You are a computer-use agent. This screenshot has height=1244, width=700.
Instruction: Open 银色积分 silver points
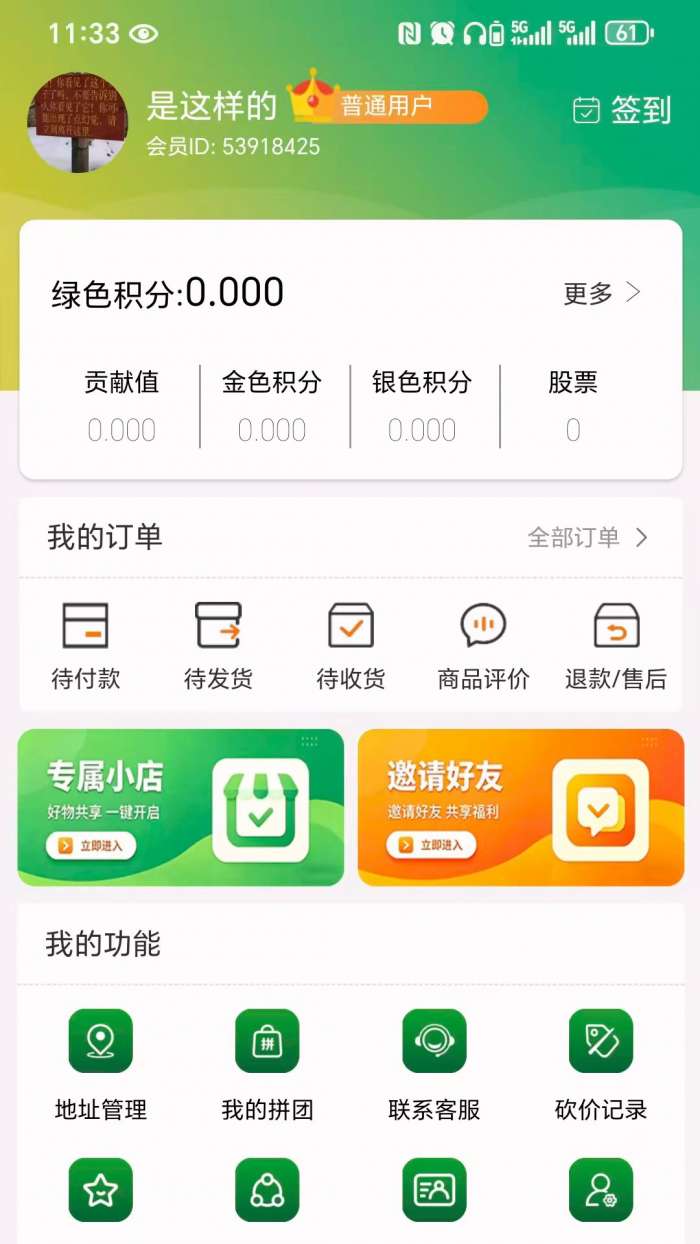pos(422,406)
